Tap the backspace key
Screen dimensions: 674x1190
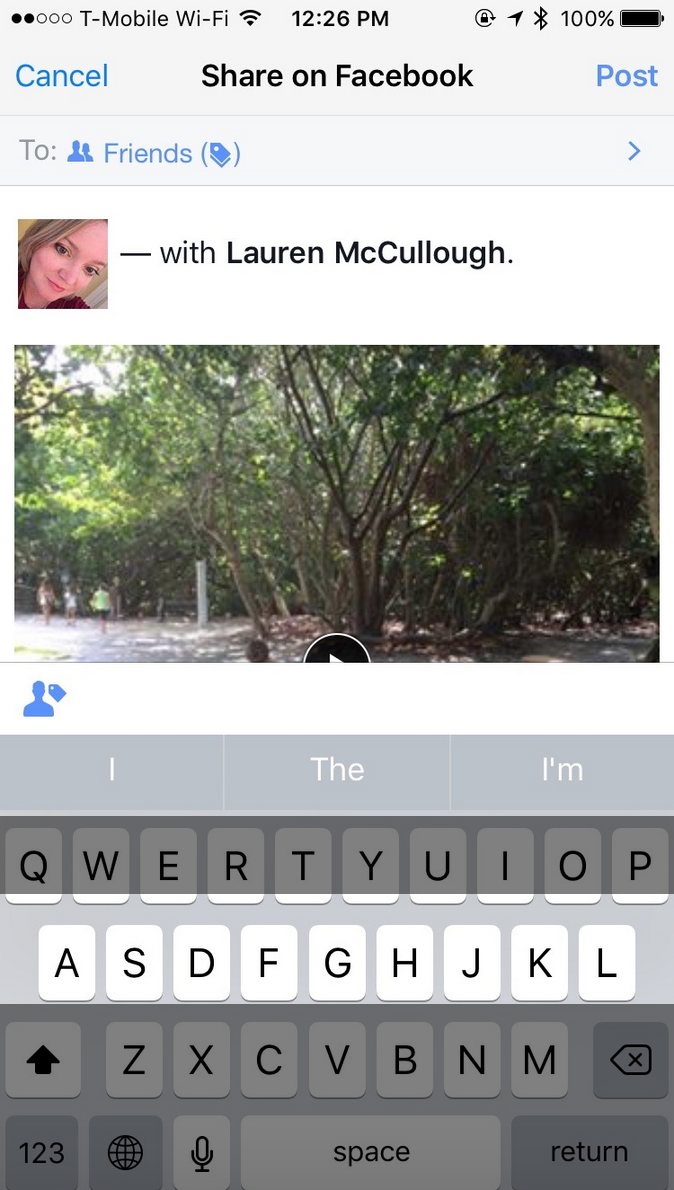coord(631,1059)
